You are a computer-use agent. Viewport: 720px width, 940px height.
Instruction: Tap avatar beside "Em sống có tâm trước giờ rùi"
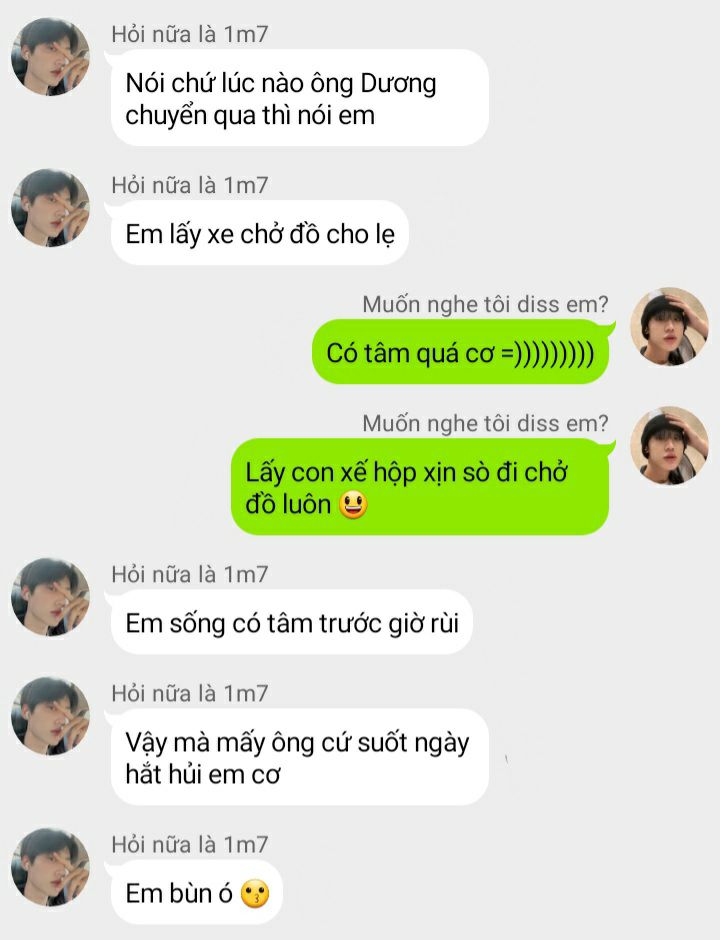click(50, 598)
